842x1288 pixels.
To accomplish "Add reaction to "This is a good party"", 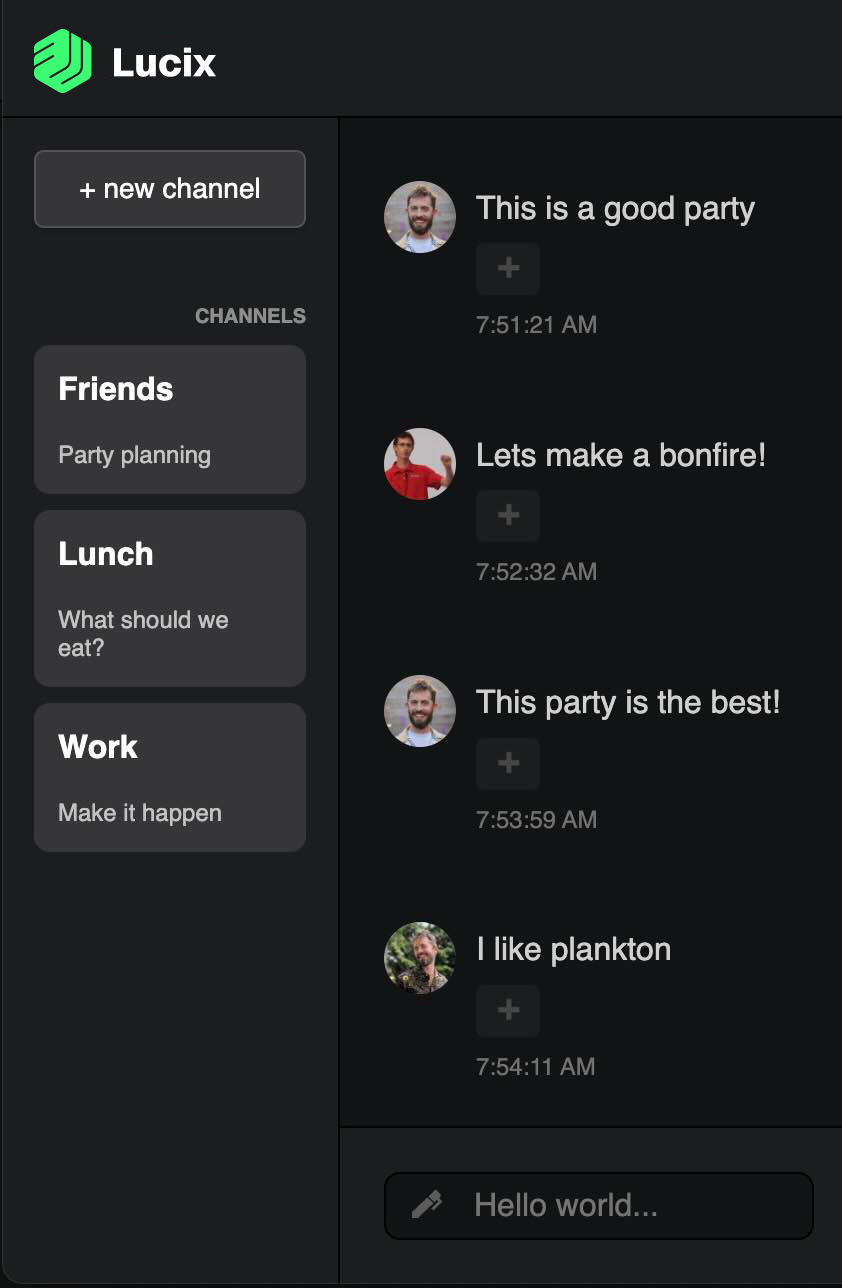I will (x=508, y=268).
